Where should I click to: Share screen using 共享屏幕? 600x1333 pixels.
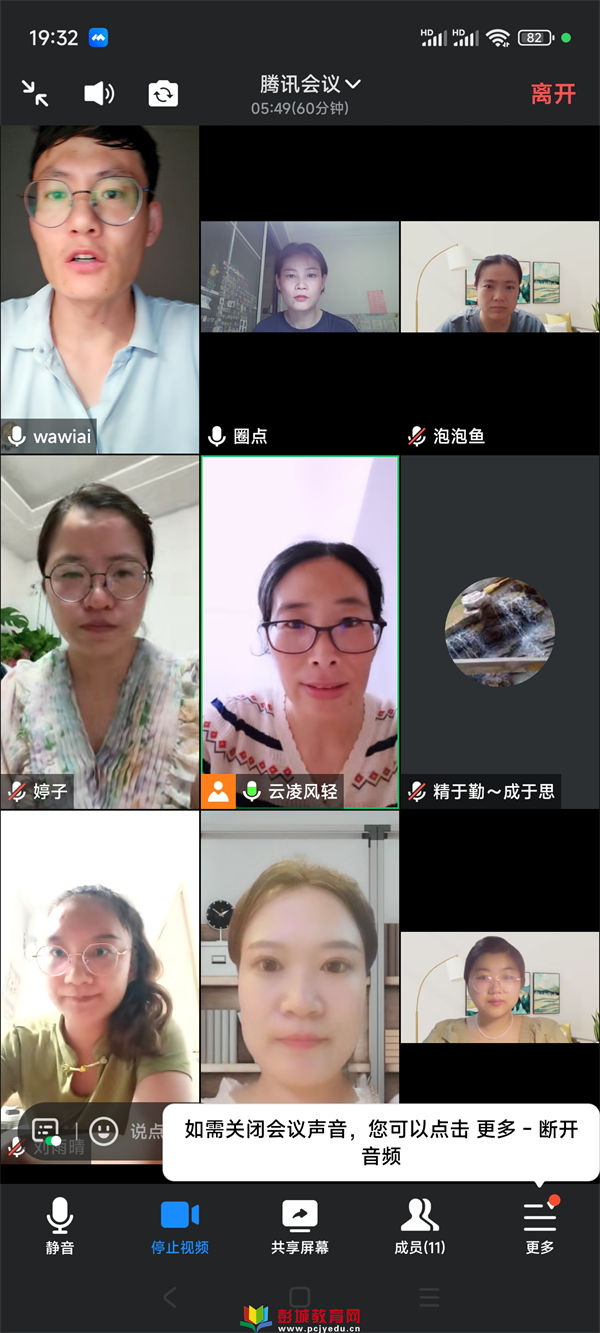point(300,1225)
